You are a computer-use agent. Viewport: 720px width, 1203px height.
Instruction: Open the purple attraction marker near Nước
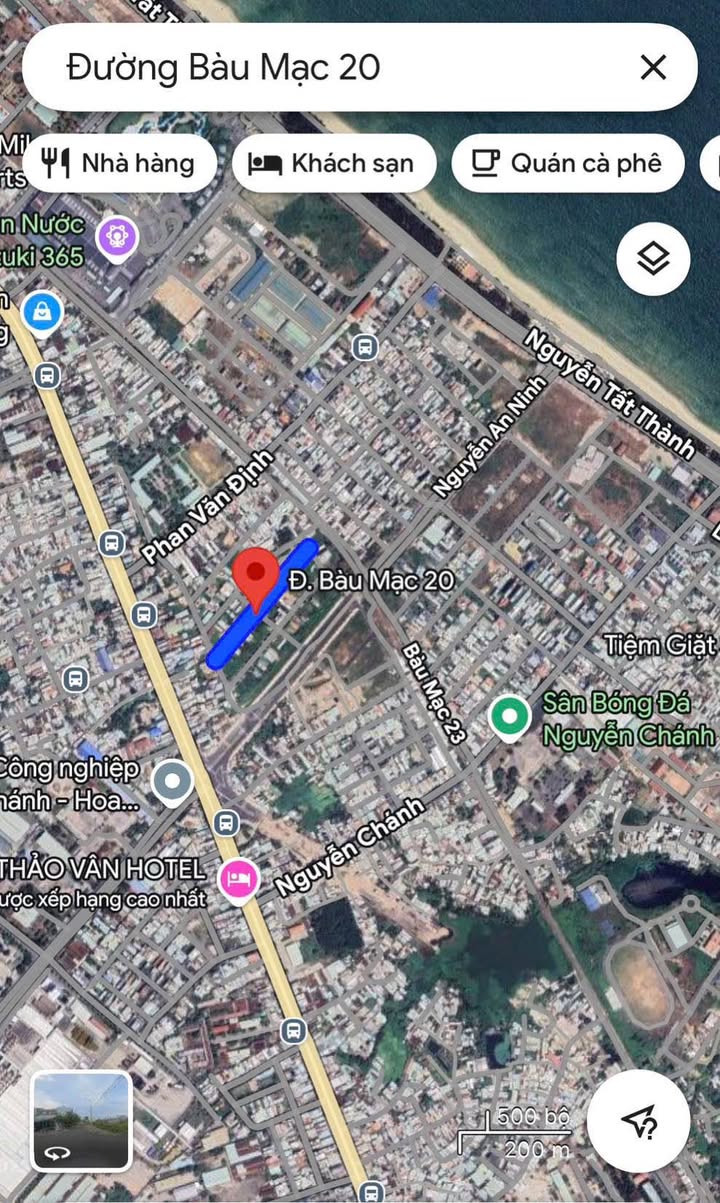coord(118,238)
